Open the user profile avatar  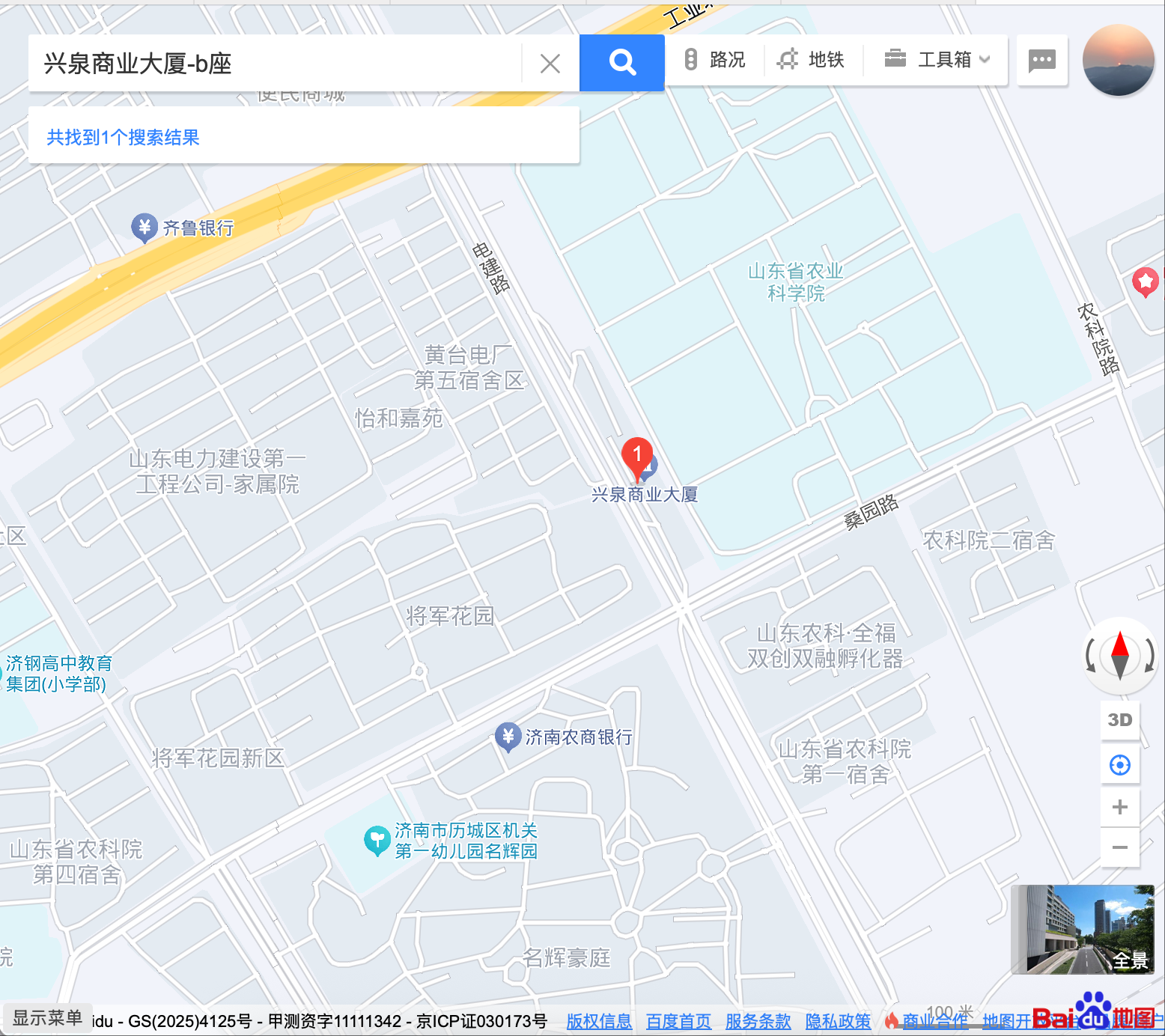[1118, 60]
